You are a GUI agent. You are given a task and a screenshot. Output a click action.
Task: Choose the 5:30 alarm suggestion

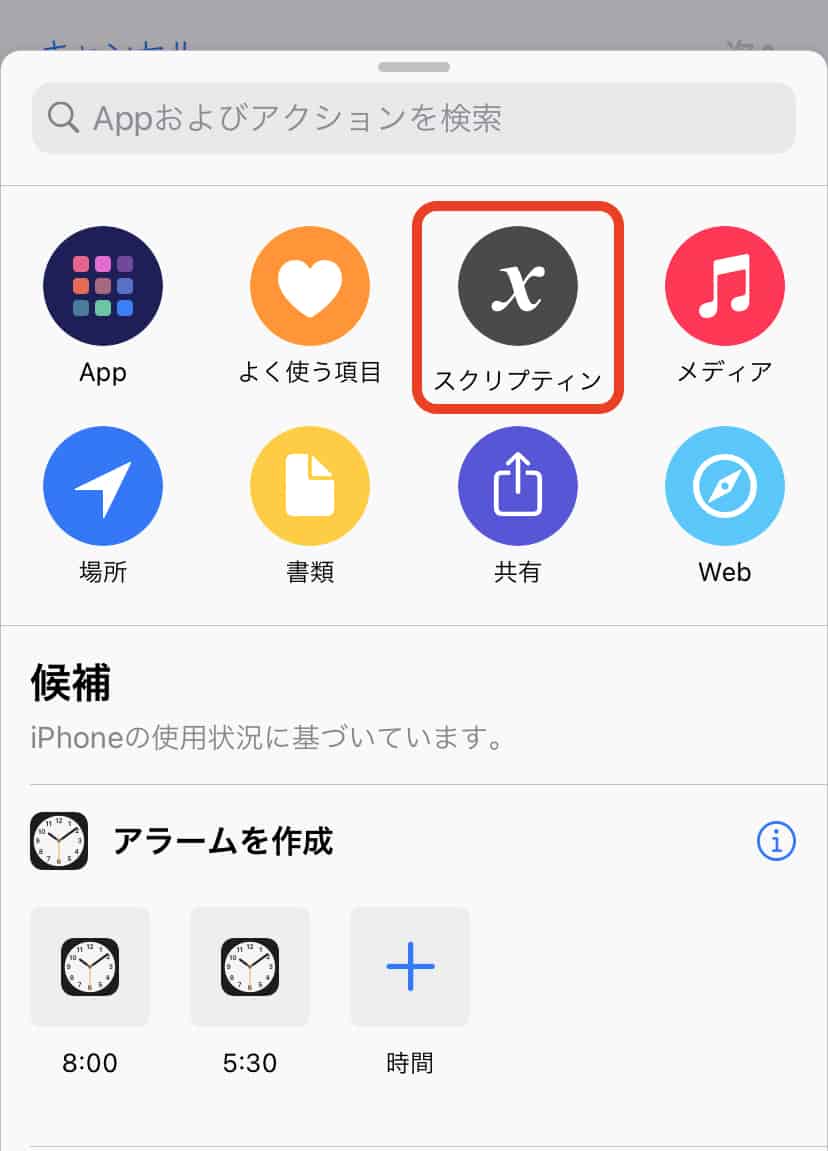250,967
